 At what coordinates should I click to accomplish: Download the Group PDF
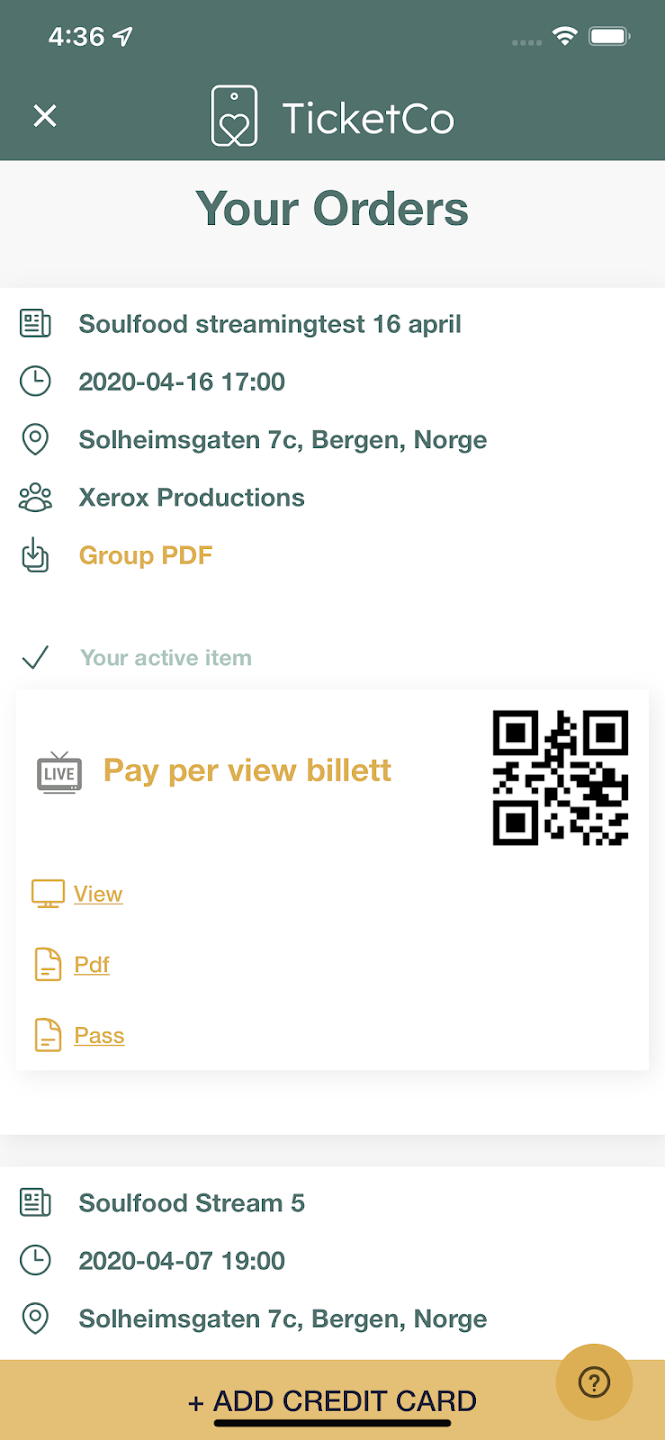[145, 556]
